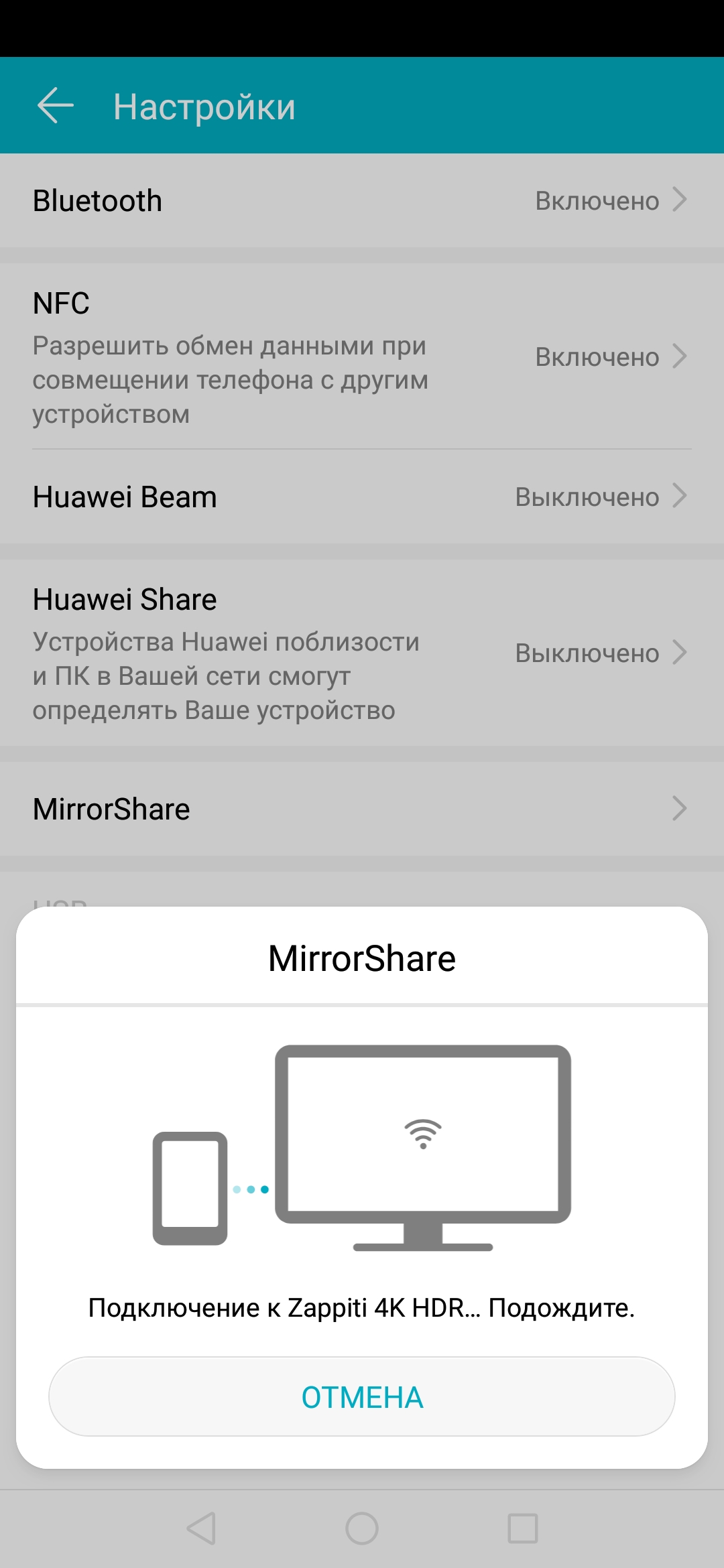Open the MirrorShare settings row
724x1568 pixels.
[362, 809]
